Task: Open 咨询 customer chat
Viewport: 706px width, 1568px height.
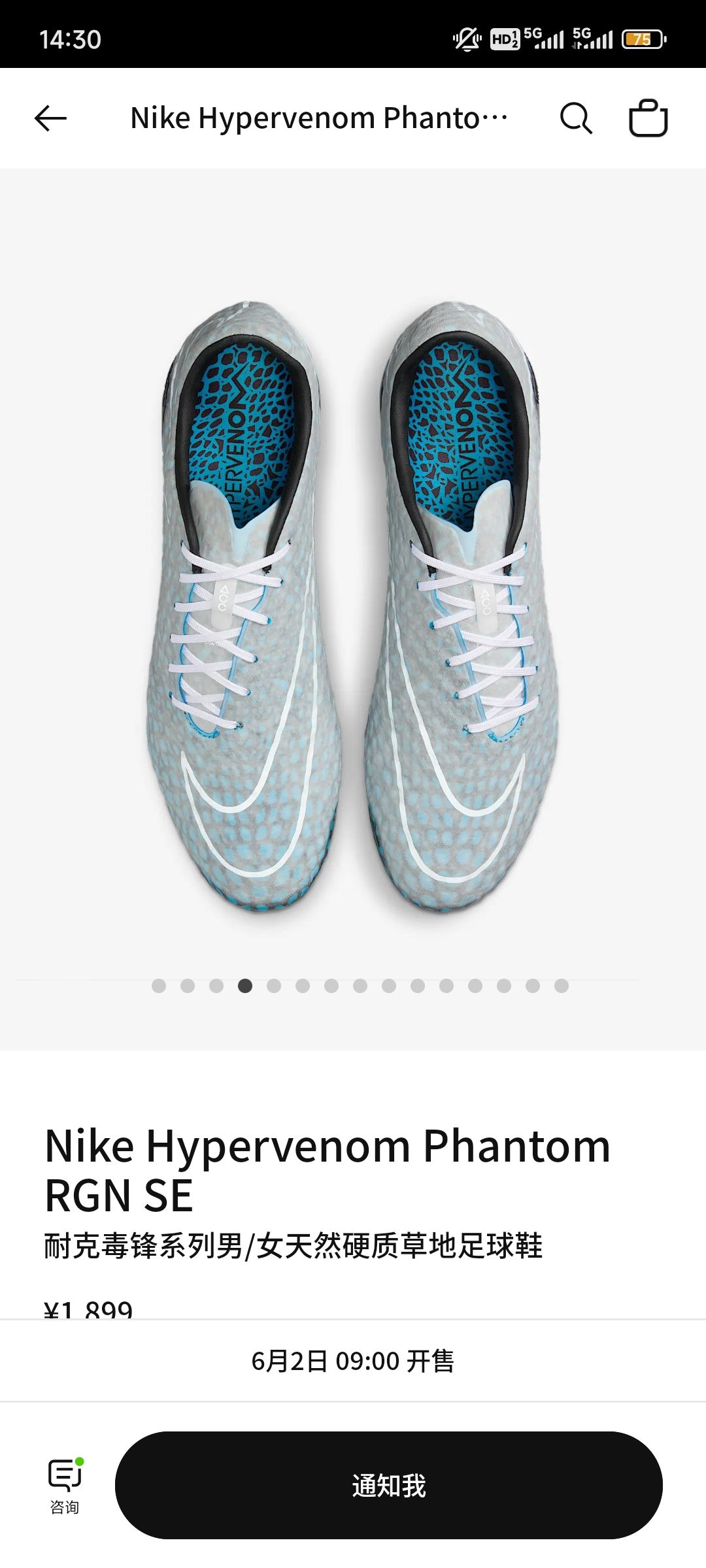Action: pos(65,1486)
